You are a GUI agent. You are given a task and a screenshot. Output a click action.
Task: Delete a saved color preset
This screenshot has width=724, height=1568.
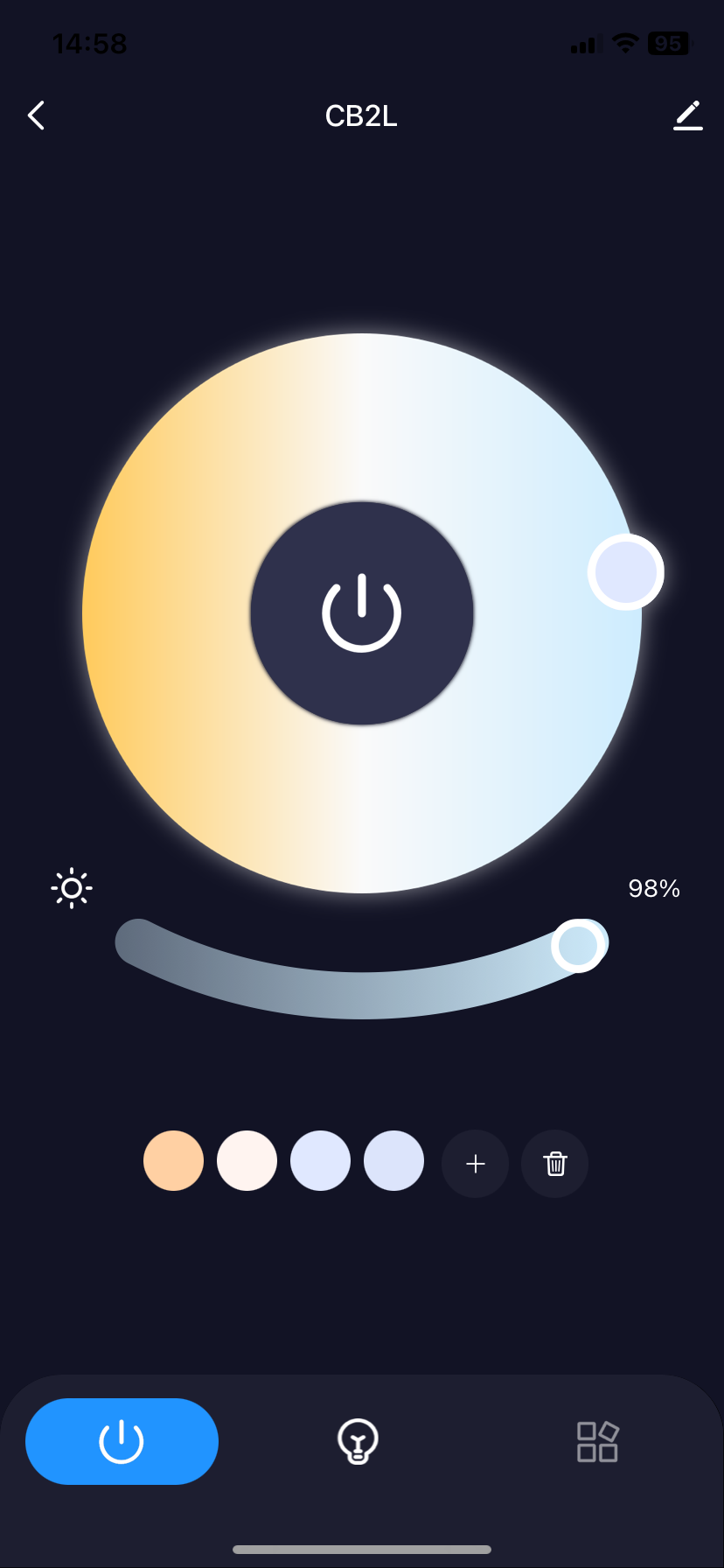tap(555, 1164)
